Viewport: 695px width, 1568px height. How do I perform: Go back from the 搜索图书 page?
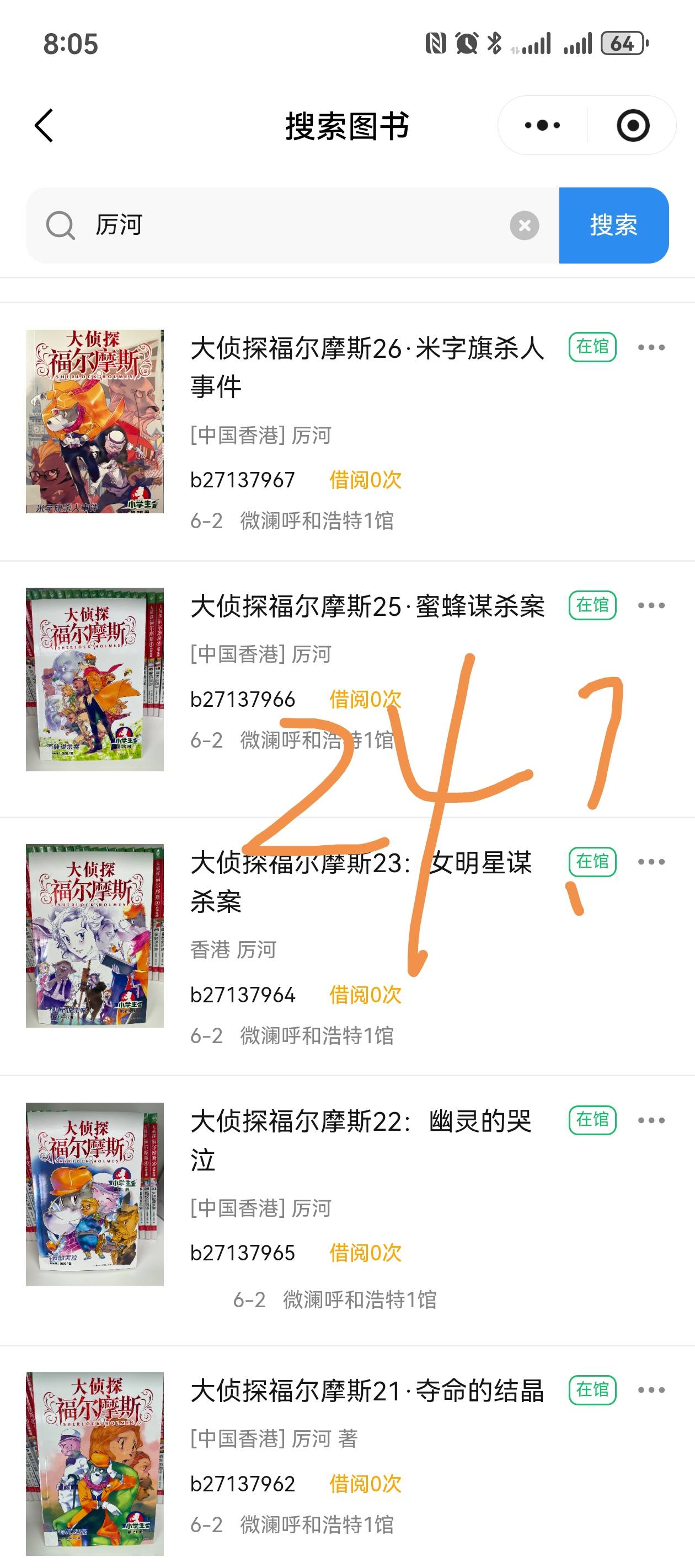coord(44,126)
